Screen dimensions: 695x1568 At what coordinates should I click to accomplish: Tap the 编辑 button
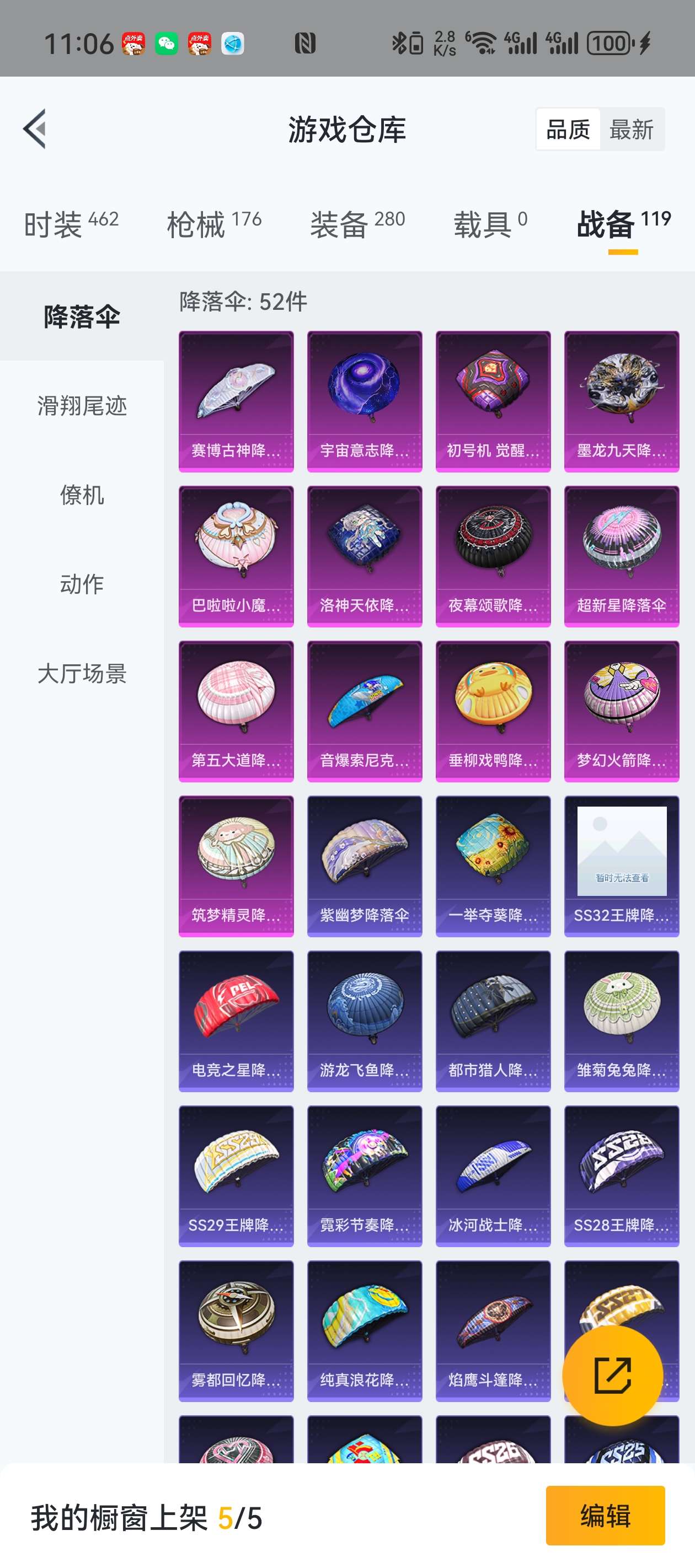605,1516
